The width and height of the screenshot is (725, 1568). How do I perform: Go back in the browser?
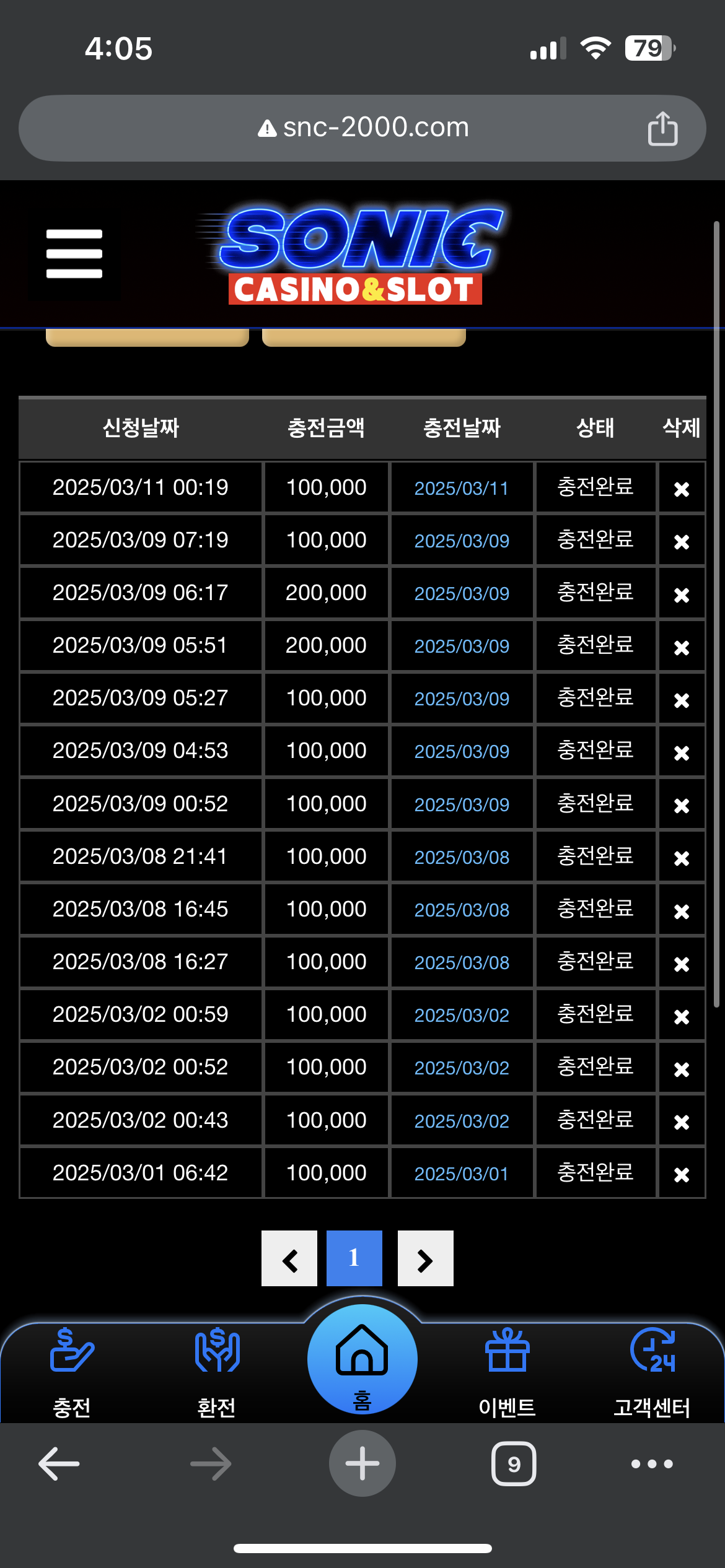click(x=59, y=1463)
